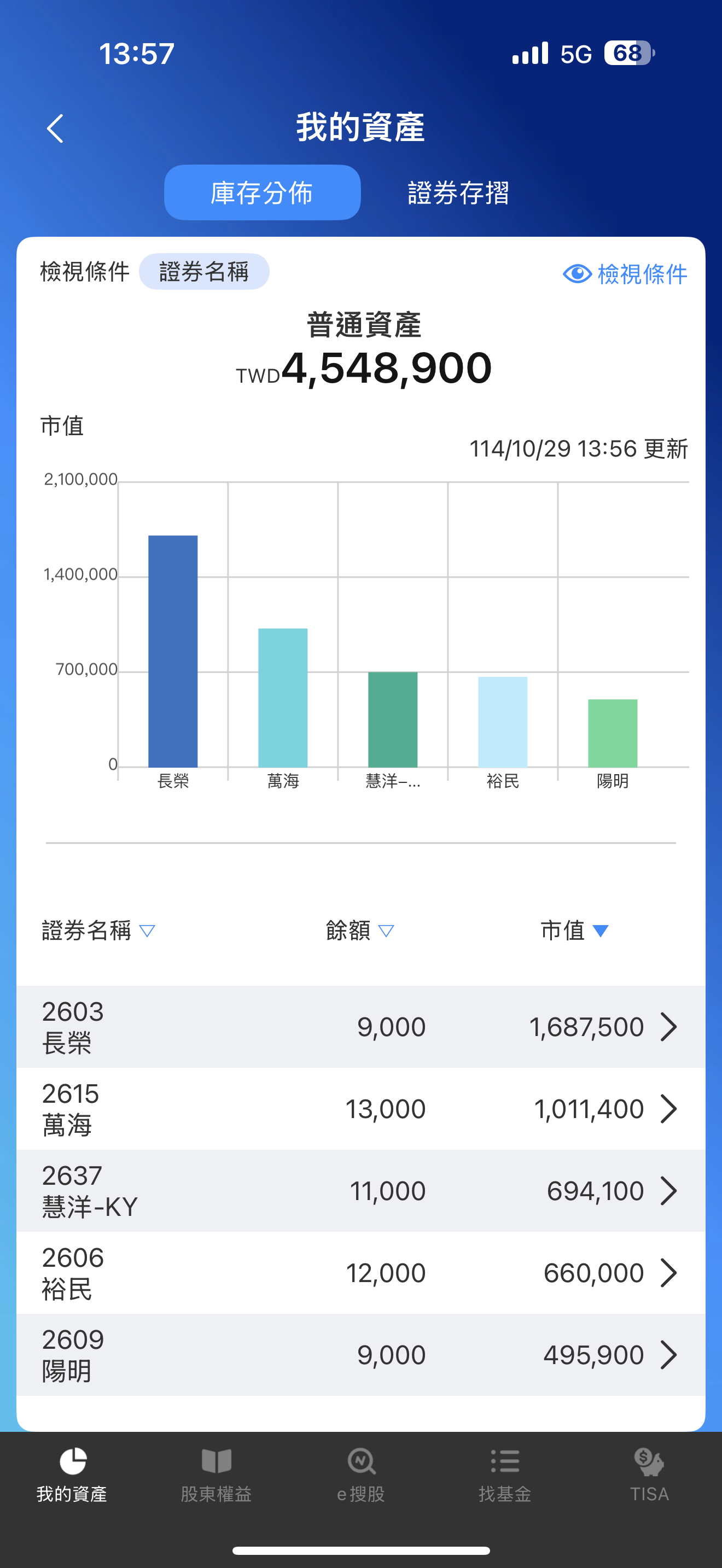Show 2606 裕民 holding details
The height and width of the screenshot is (1568, 722).
tap(360, 1273)
